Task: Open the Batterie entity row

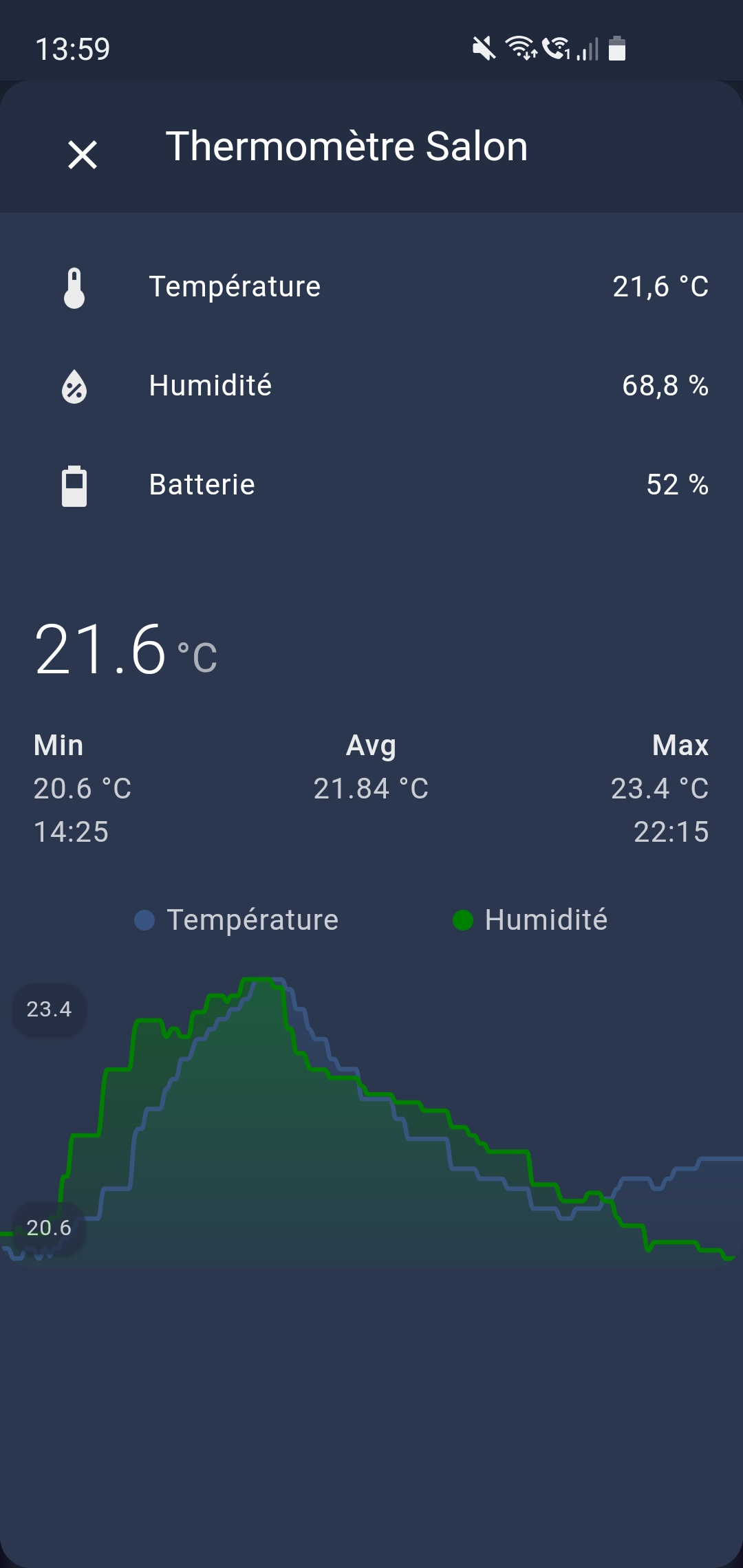Action: [x=371, y=485]
